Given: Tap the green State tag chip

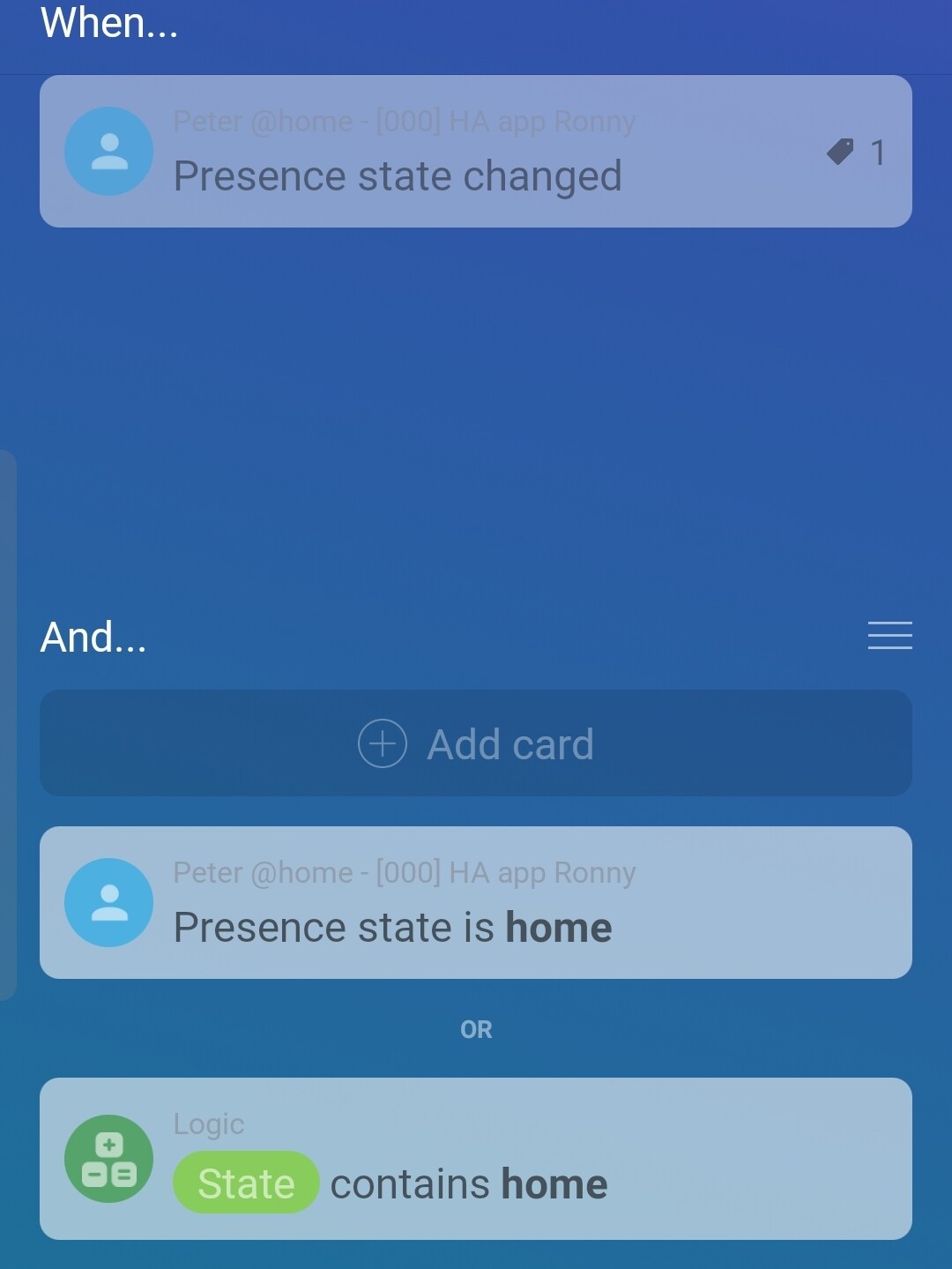Looking at the screenshot, I should tap(246, 1183).
